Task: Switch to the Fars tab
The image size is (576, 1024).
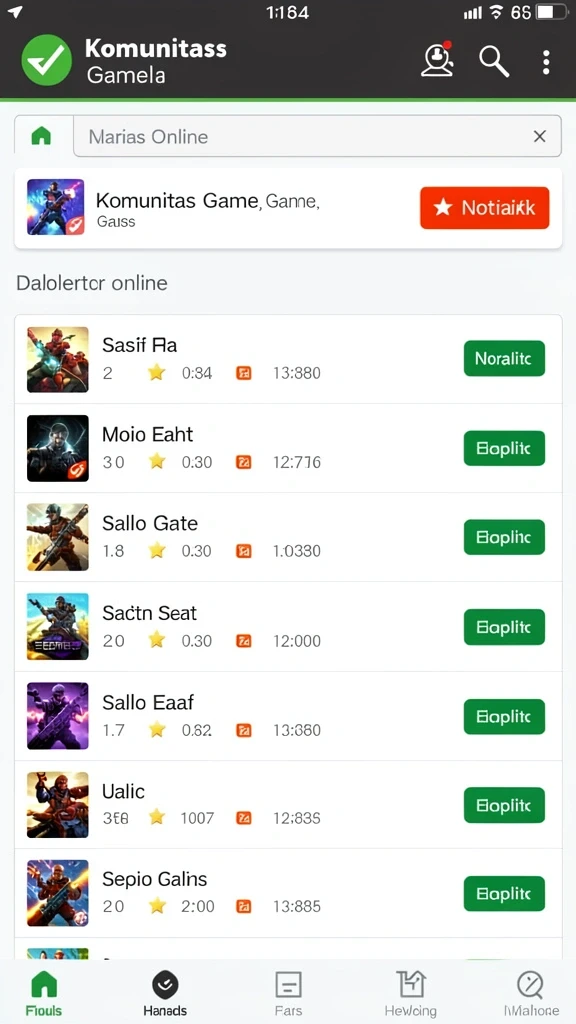Action: click(x=288, y=993)
